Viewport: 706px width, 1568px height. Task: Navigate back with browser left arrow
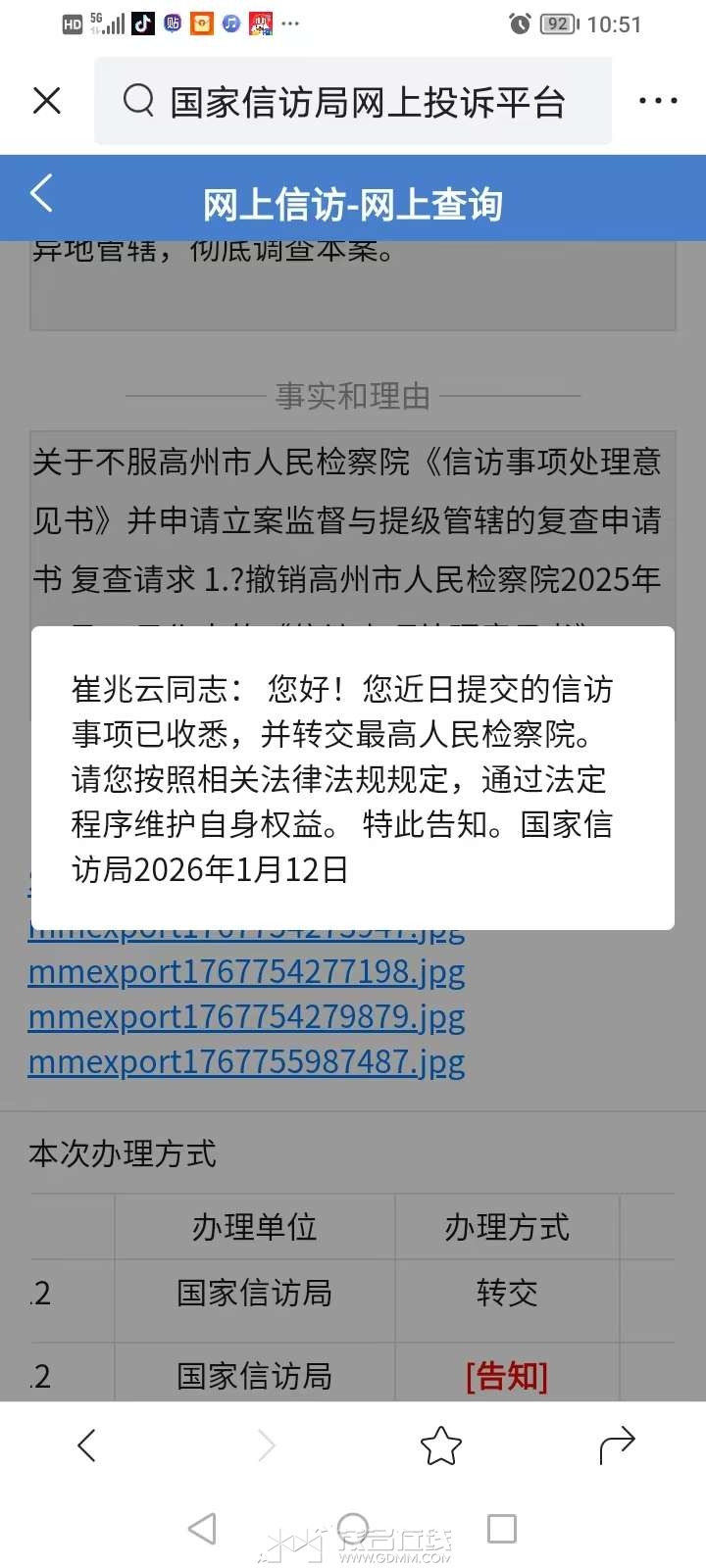pyautogui.click(x=86, y=1445)
